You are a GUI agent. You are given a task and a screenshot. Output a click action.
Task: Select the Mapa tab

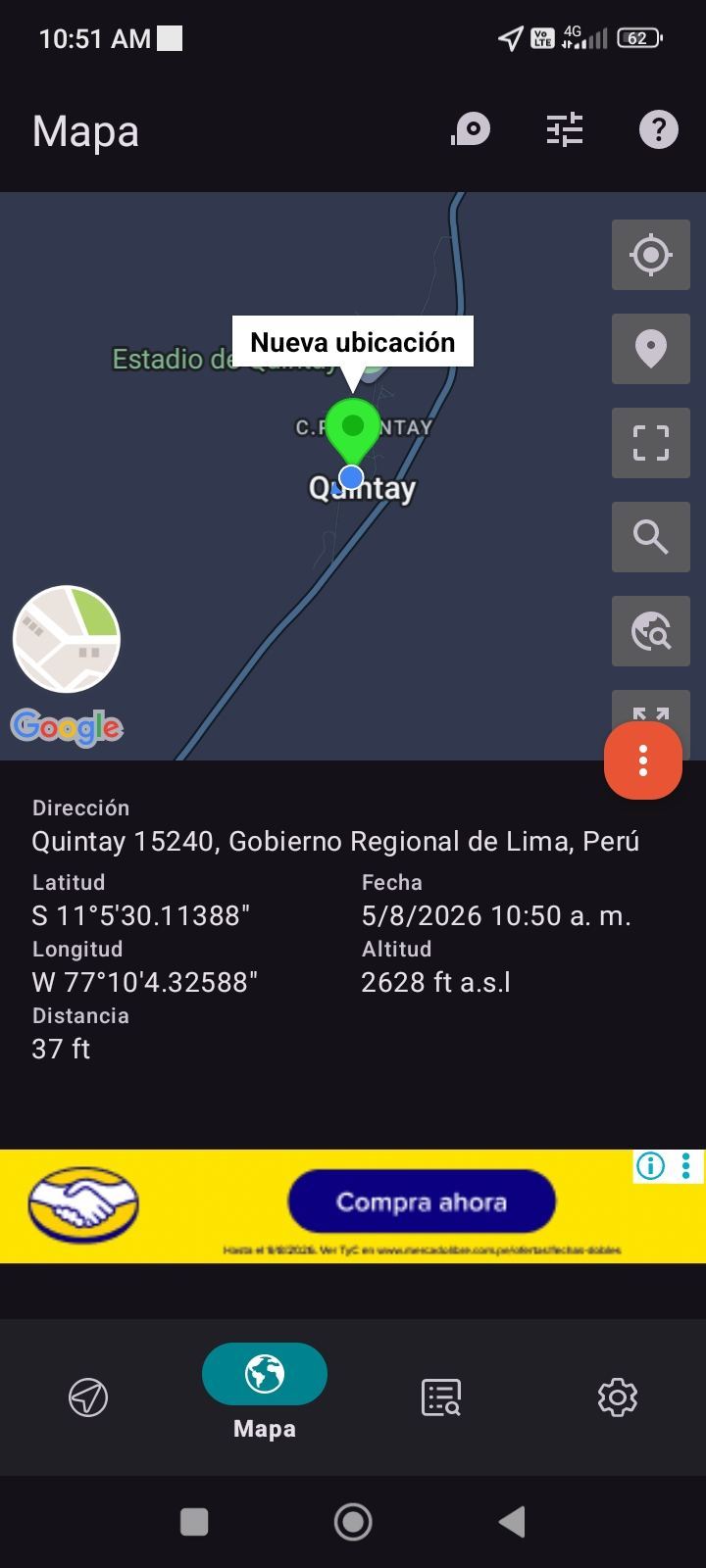tap(265, 1392)
